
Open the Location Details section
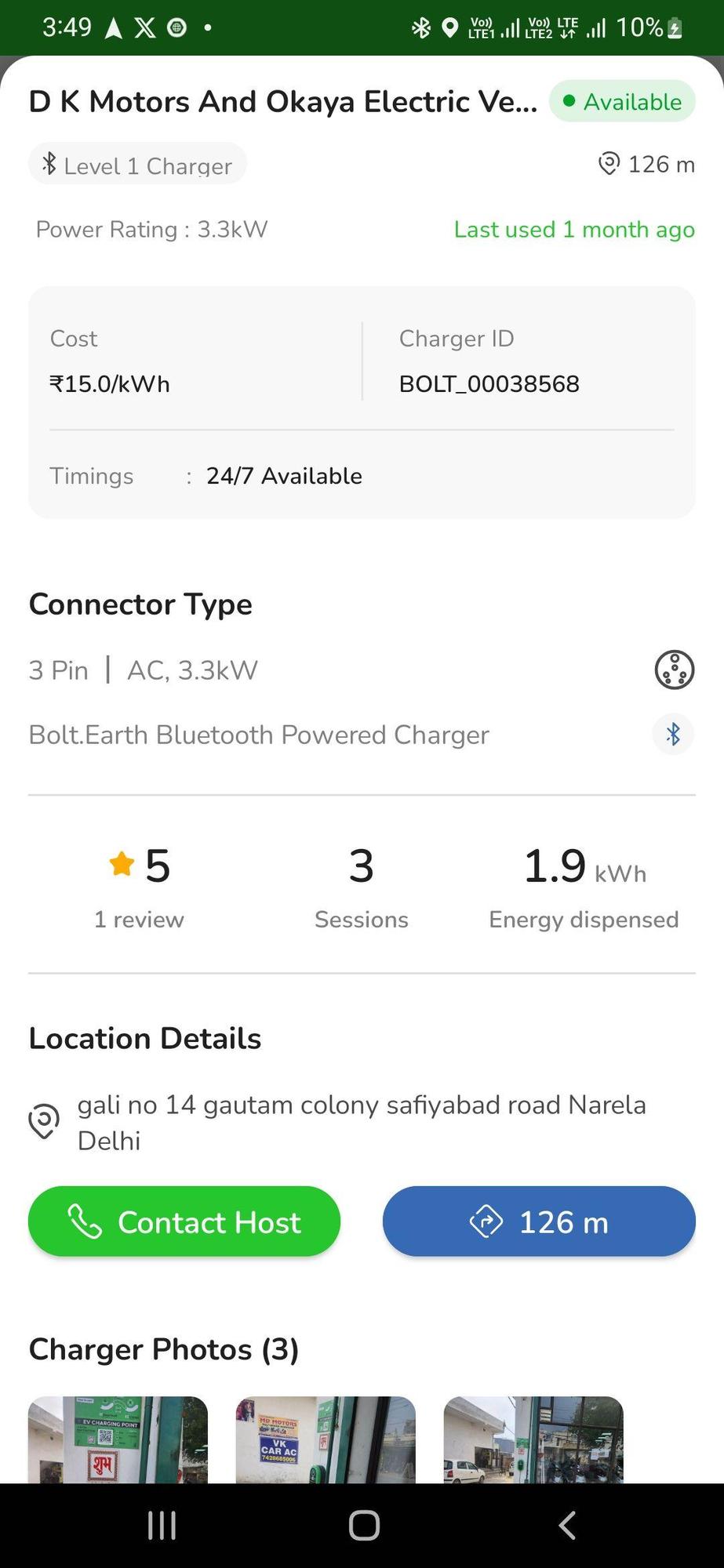pos(144,1038)
